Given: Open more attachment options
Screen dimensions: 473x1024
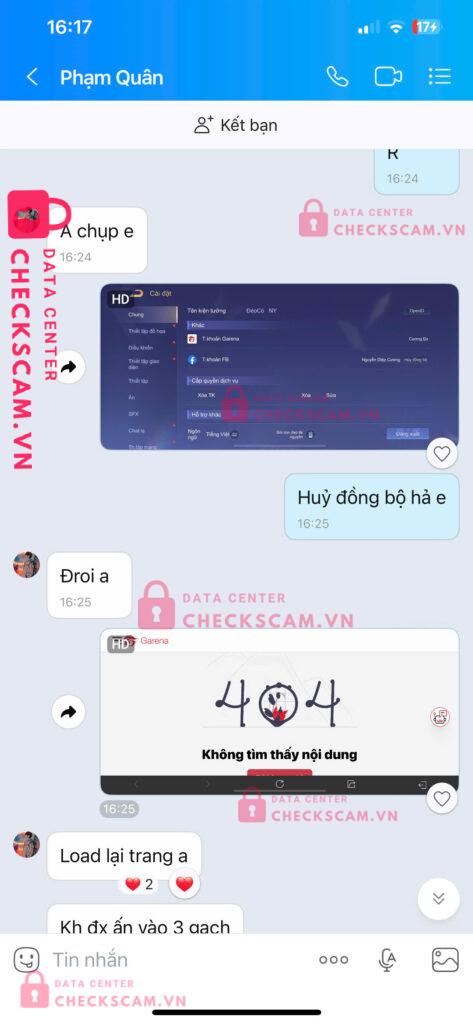Looking at the screenshot, I should 333,959.
